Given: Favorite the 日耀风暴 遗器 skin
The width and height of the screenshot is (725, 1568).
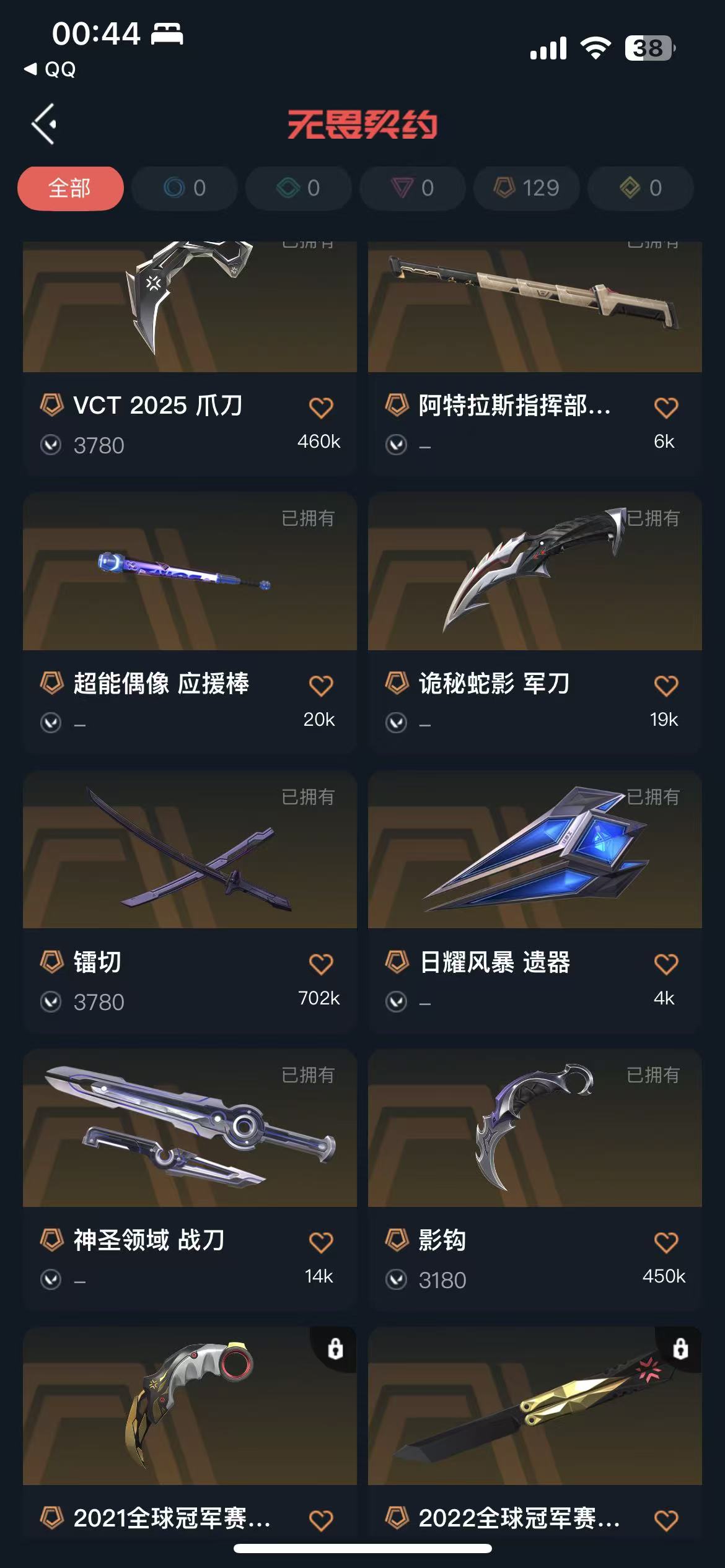Looking at the screenshot, I should pyautogui.click(x=666, y=964).
